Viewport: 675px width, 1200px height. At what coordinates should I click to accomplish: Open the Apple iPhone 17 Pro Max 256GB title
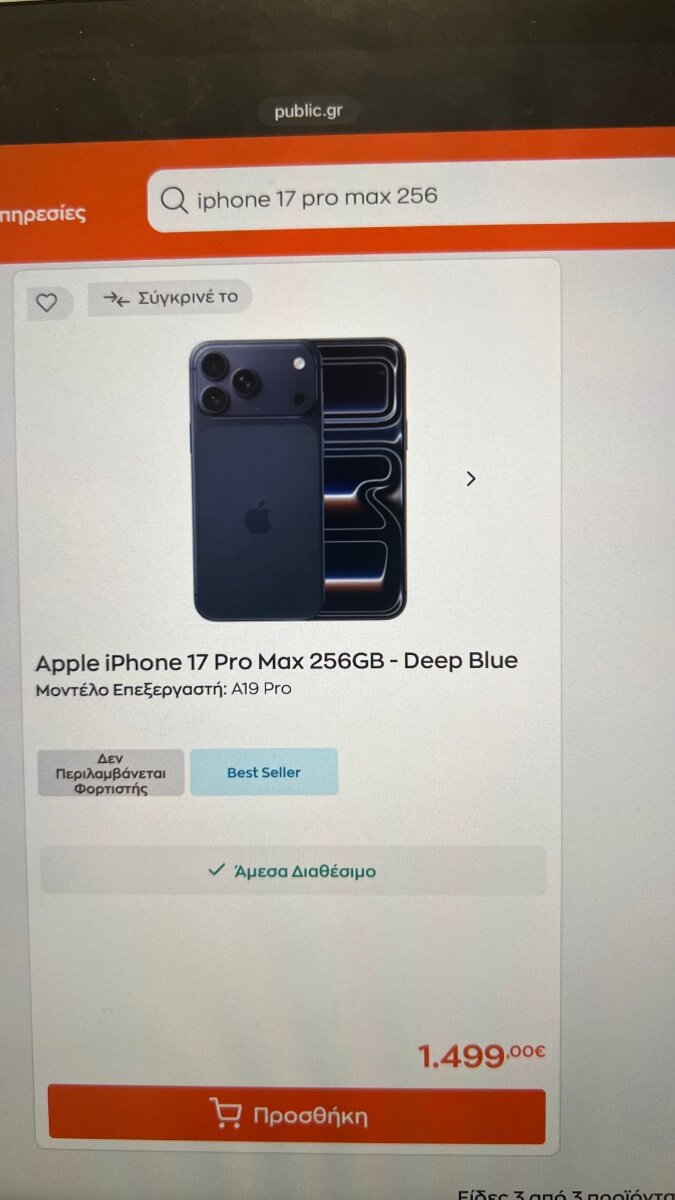(x=276, y=662)
